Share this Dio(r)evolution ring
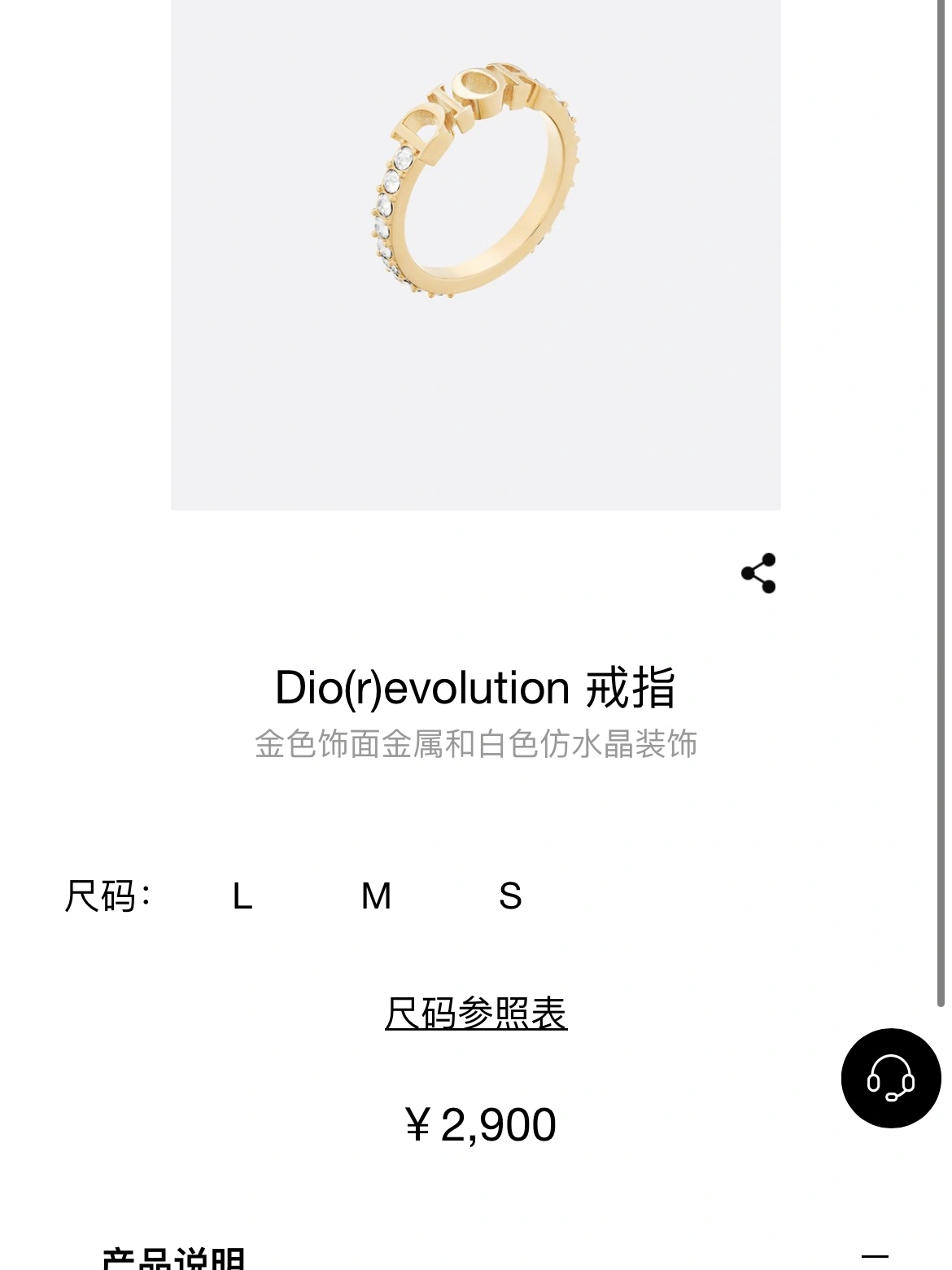The height and width of the screenshot is (1270, 952). 758,573
